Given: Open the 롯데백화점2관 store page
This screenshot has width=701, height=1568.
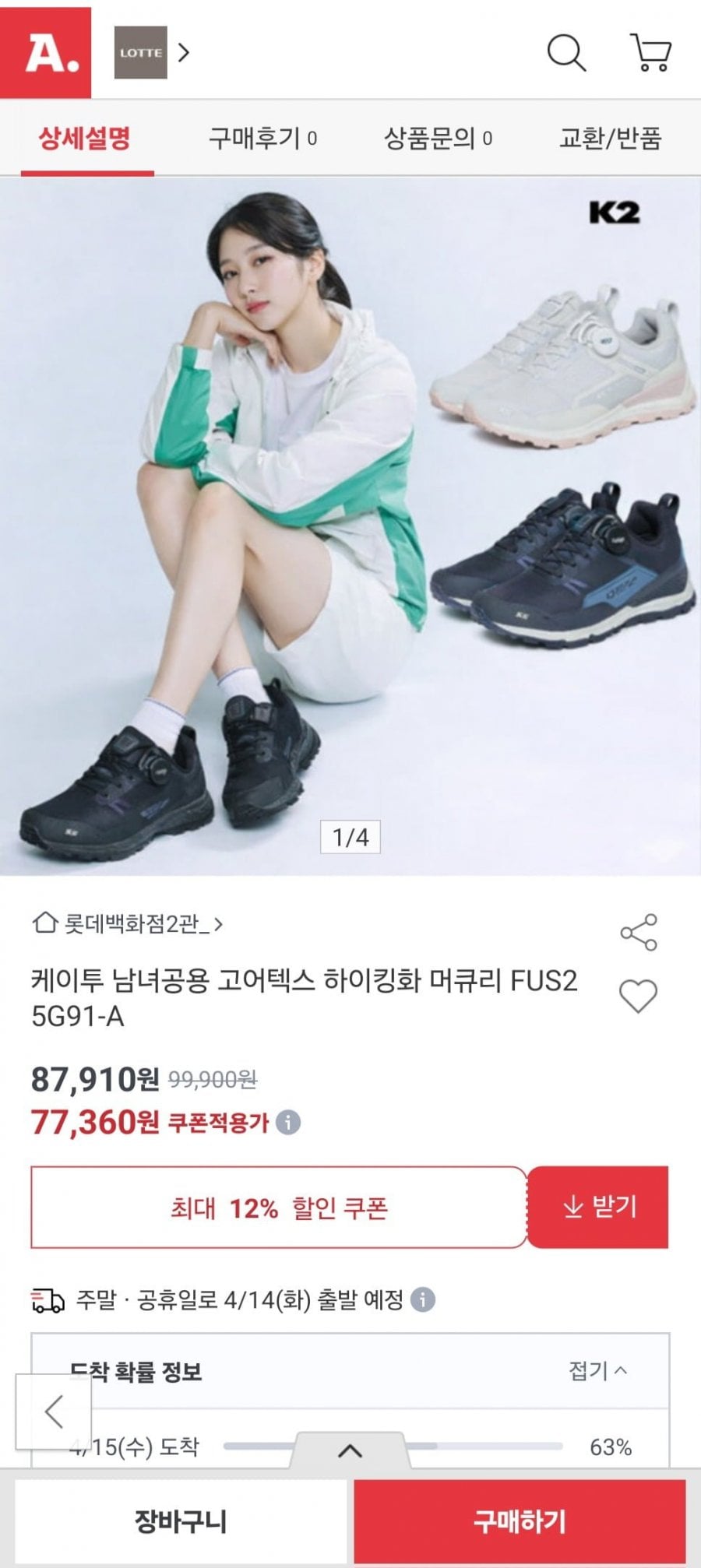Looking at the screenshot, I should 129,924.
